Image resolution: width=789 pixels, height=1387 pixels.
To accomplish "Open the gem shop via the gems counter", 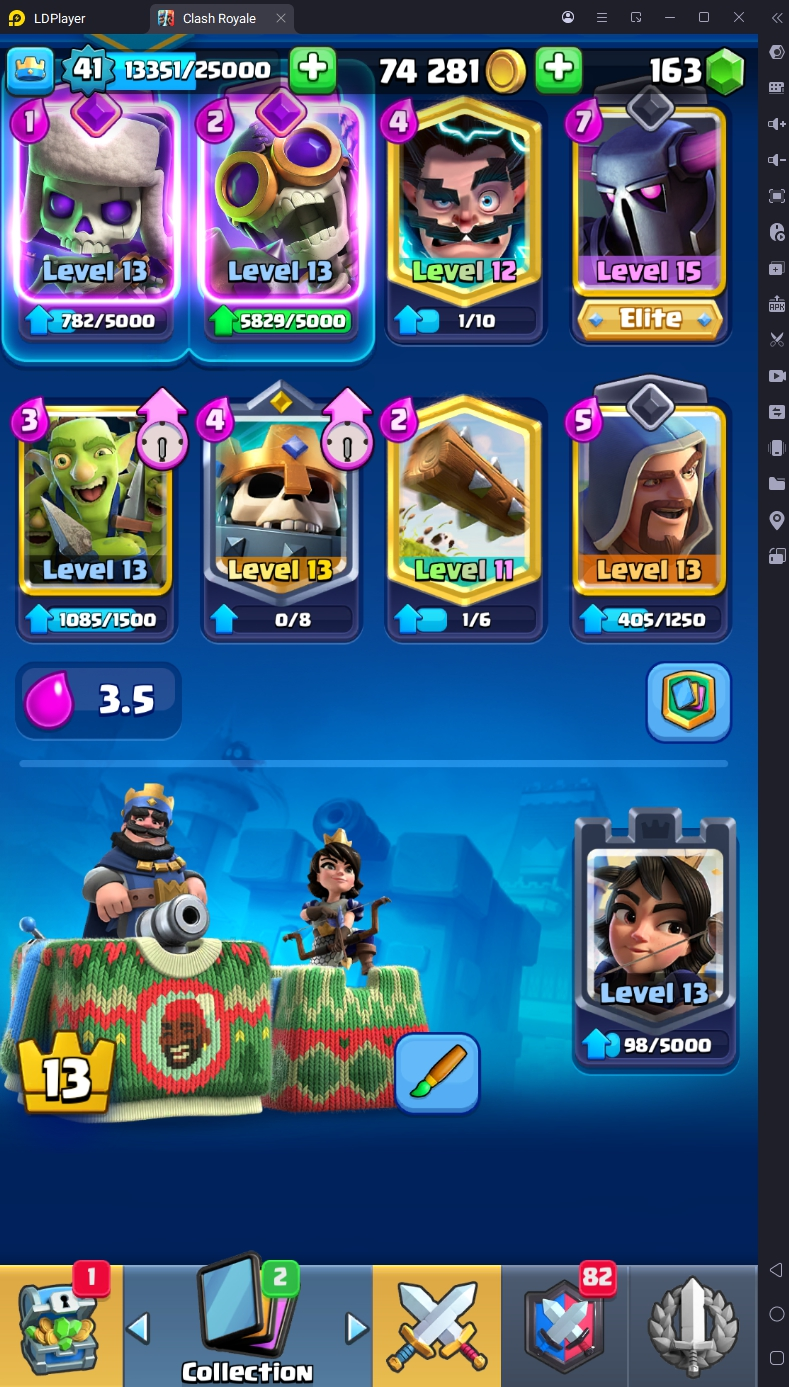I will click(x=697, y=70).
